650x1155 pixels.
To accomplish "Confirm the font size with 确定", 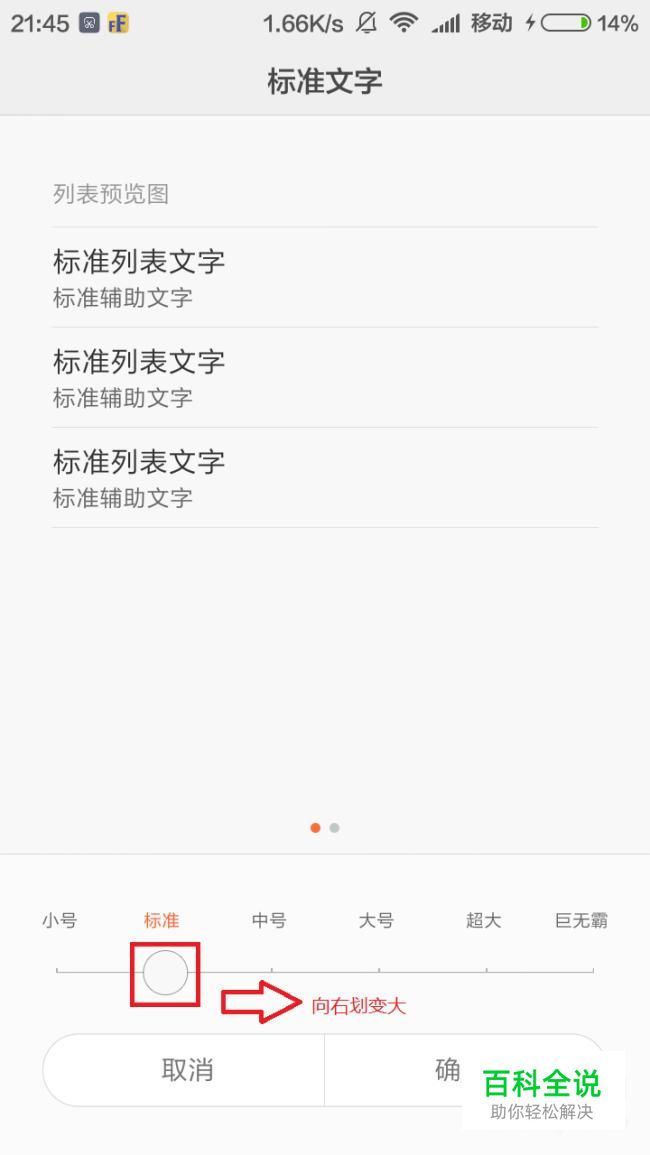I will tap(466, 1070).
